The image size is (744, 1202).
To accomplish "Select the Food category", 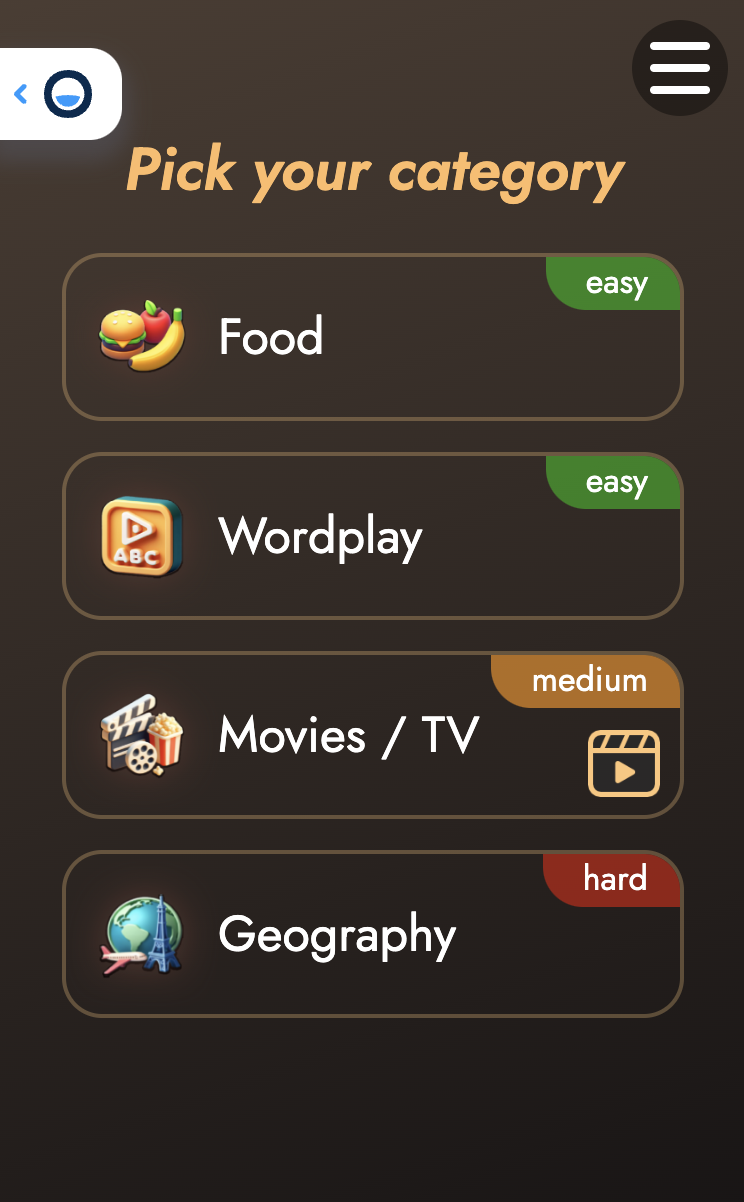I will 372,337.
